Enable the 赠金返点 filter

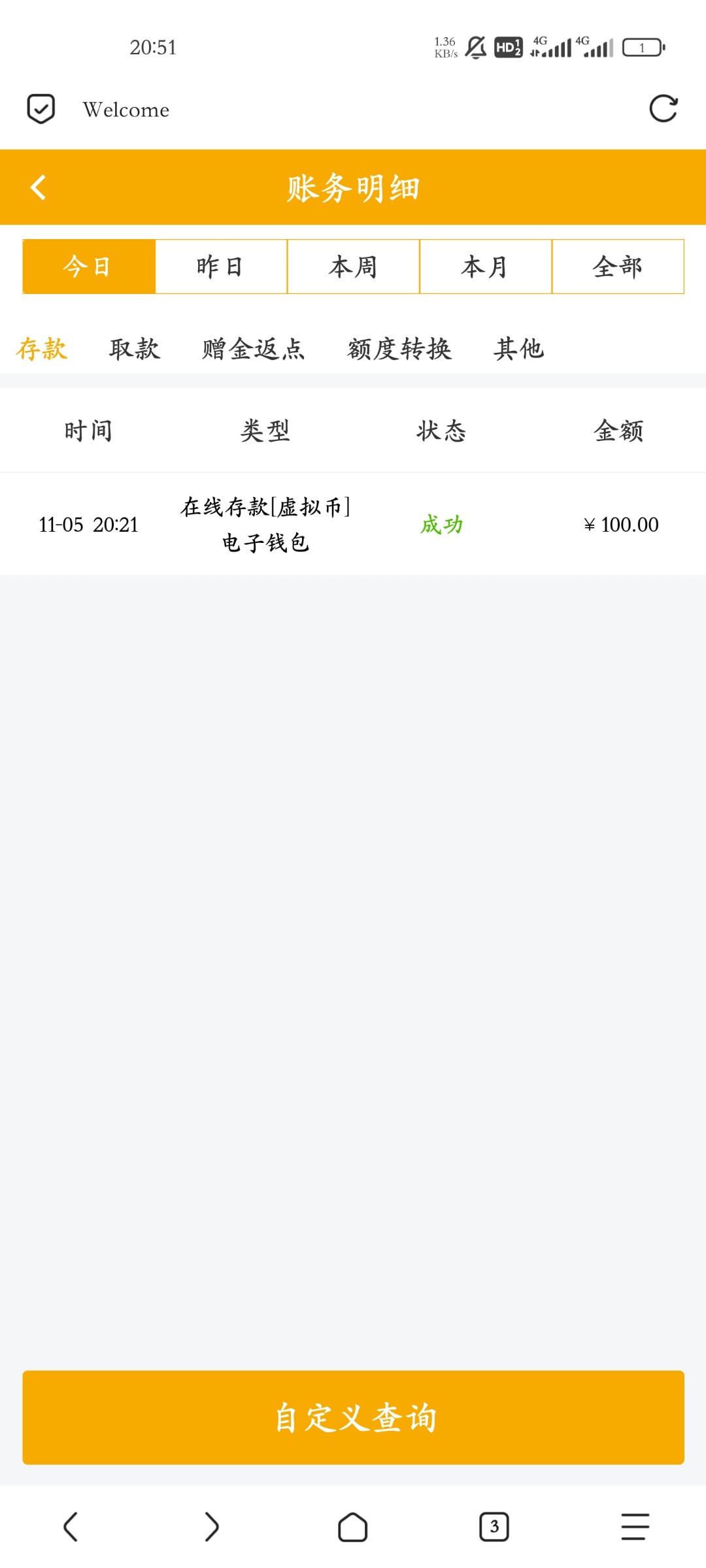252,349
